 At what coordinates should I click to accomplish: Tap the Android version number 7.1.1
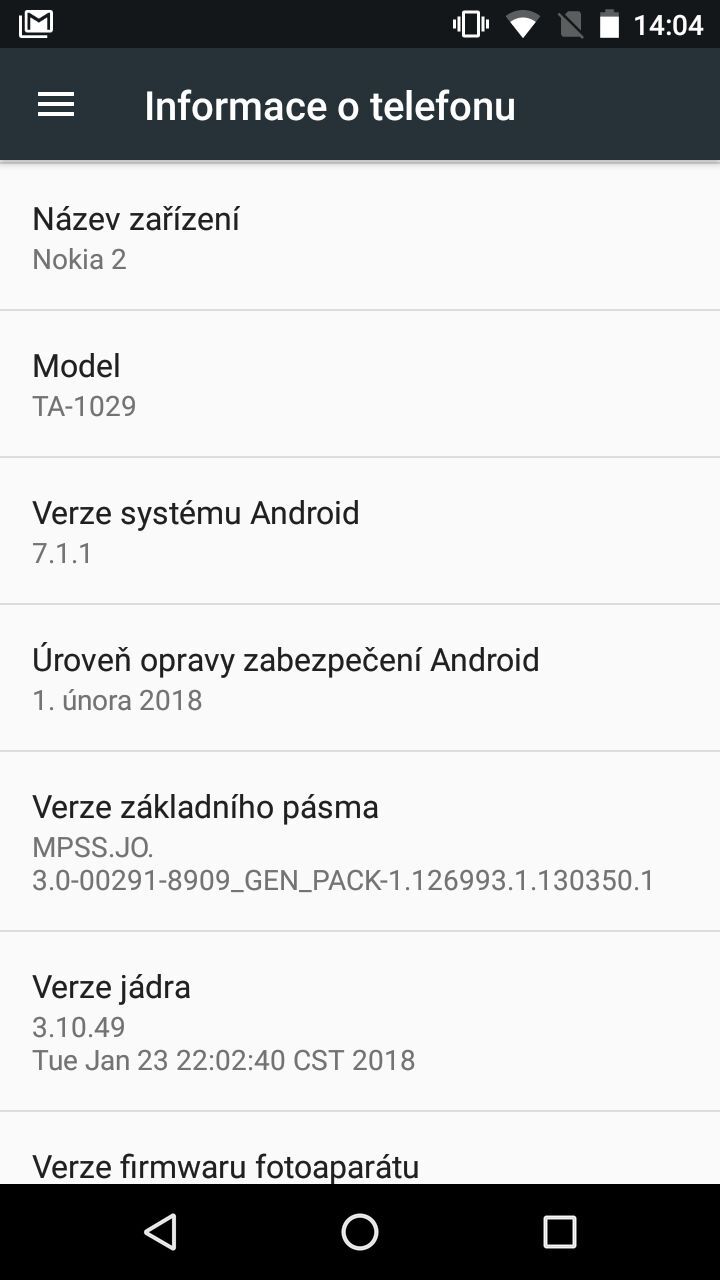[62, 553]
